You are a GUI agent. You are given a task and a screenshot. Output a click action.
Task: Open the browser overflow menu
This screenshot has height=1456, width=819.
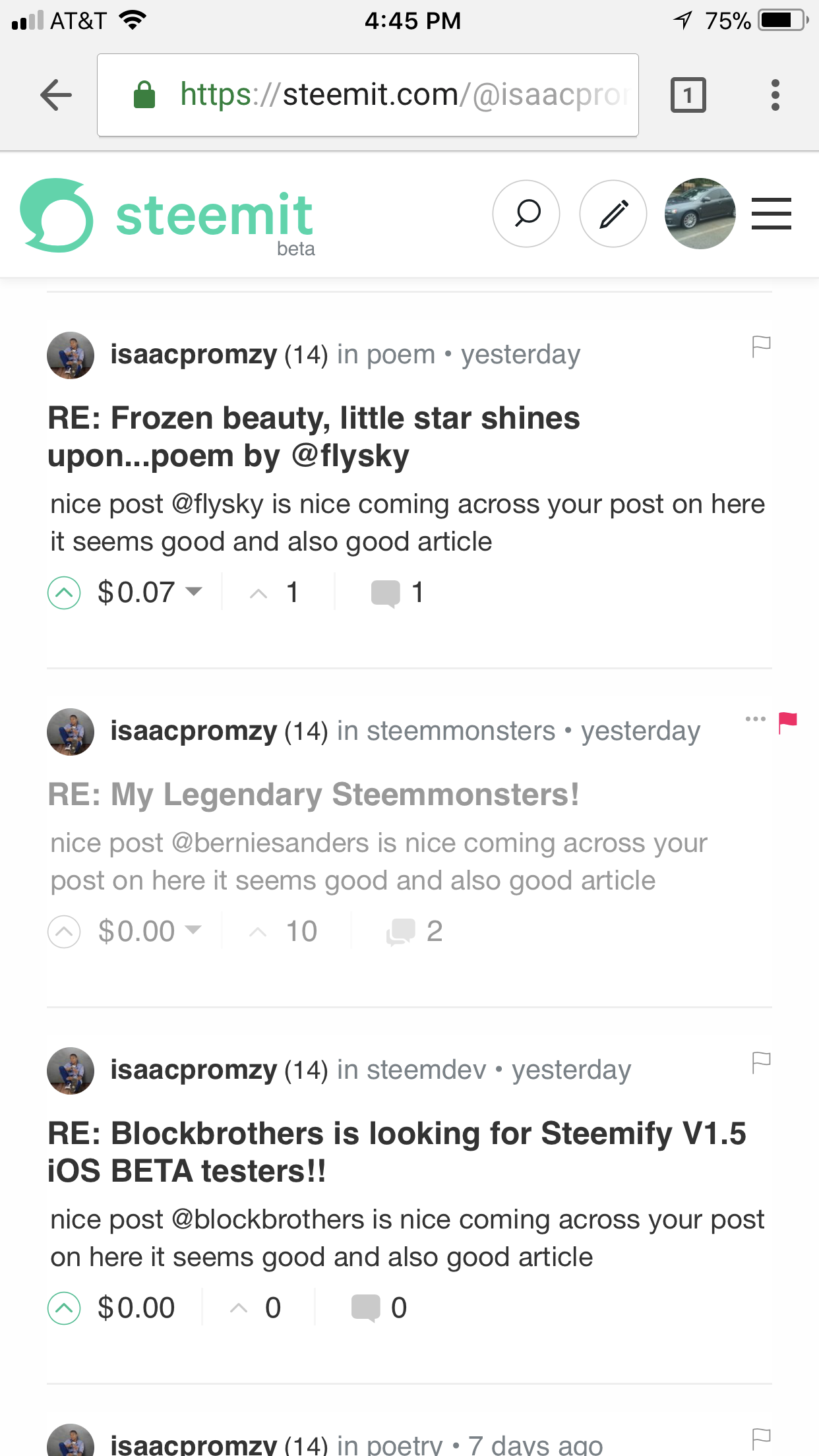tap(775, 95)
